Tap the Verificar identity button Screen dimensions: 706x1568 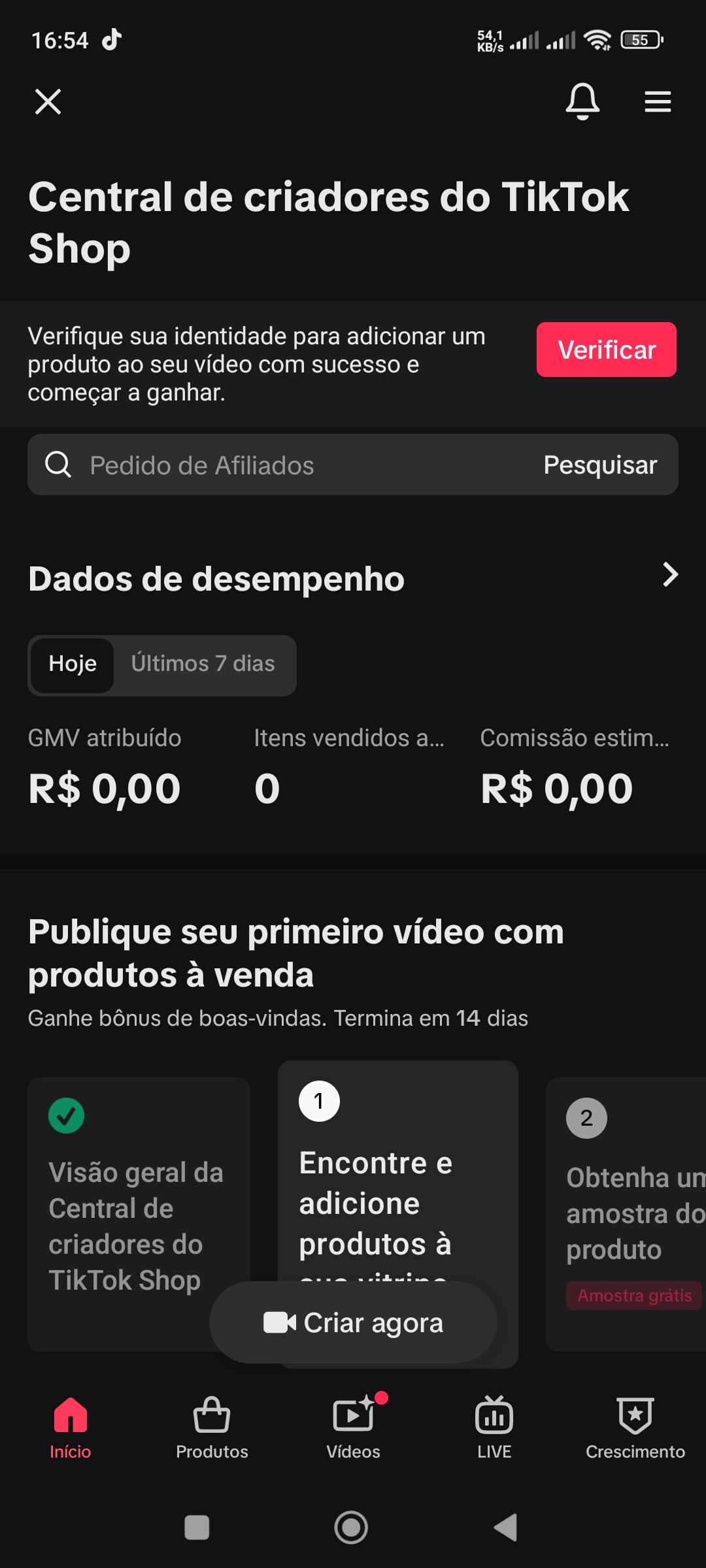point(606,350)
